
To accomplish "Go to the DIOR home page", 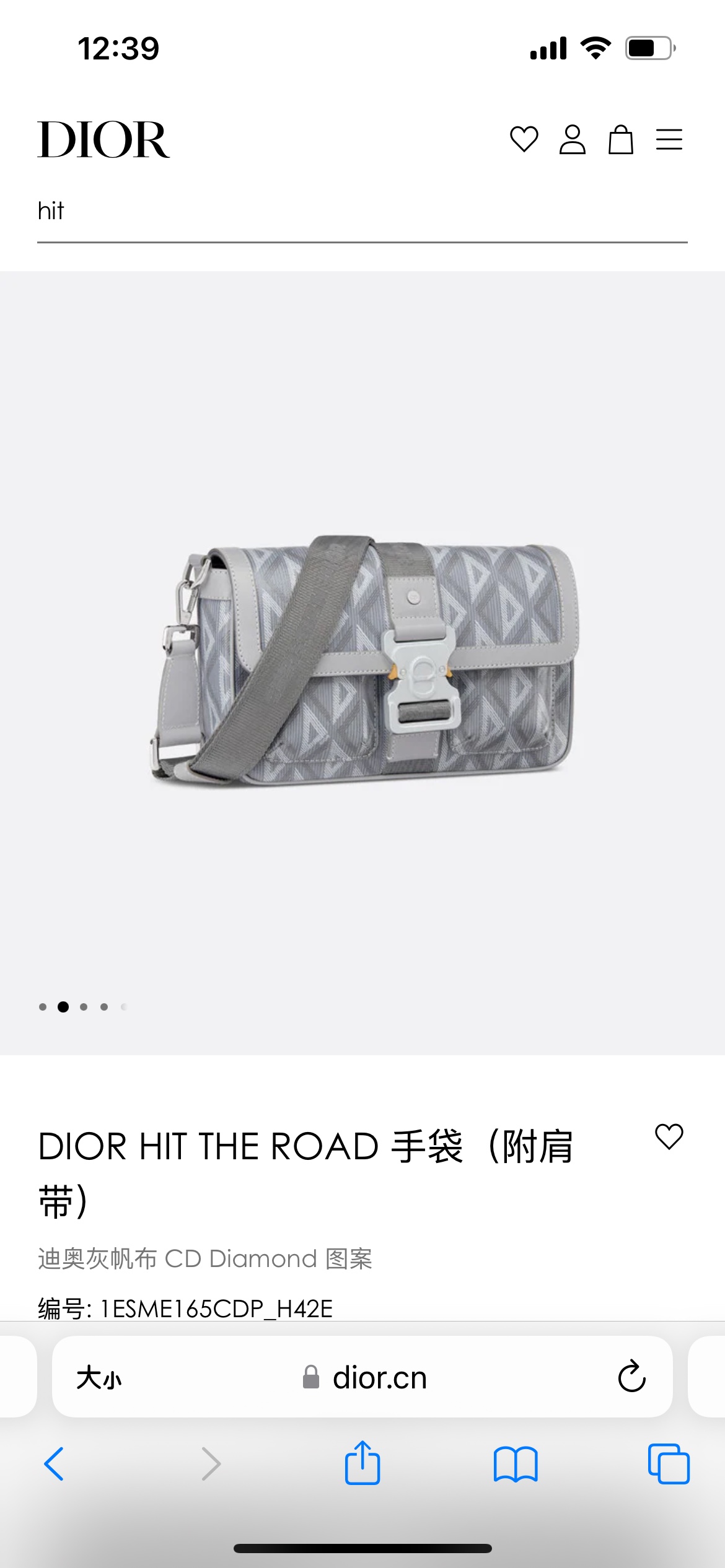I will 103,140.
